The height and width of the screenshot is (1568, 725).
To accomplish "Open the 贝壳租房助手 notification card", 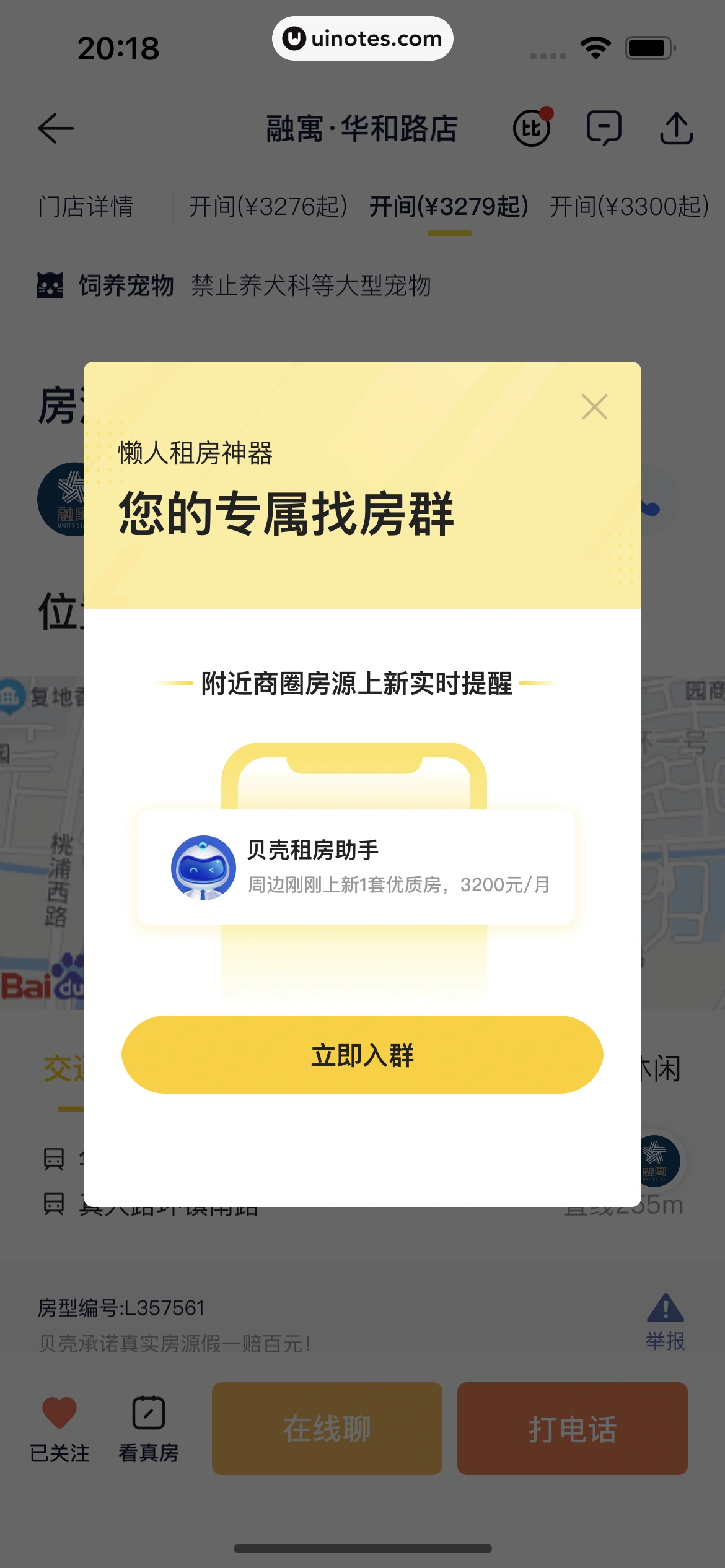I will (356, 866).
